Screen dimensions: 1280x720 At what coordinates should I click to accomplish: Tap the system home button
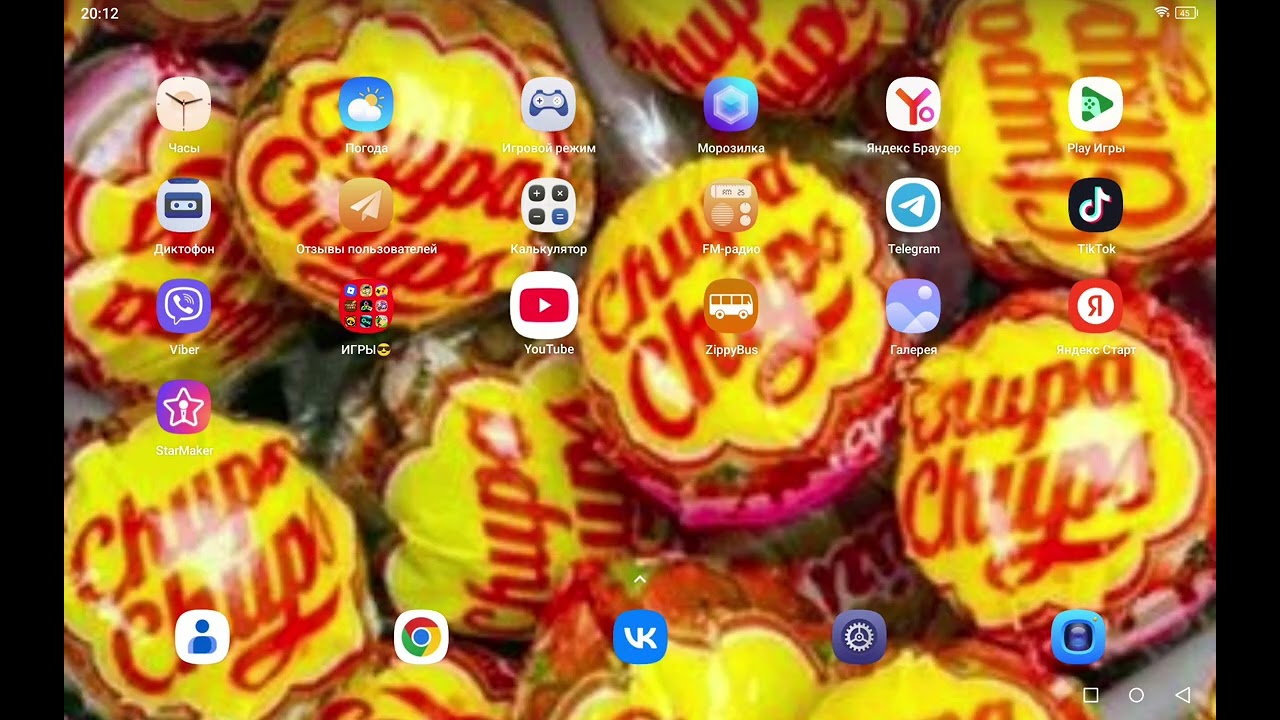click(x=1136, y=695)
